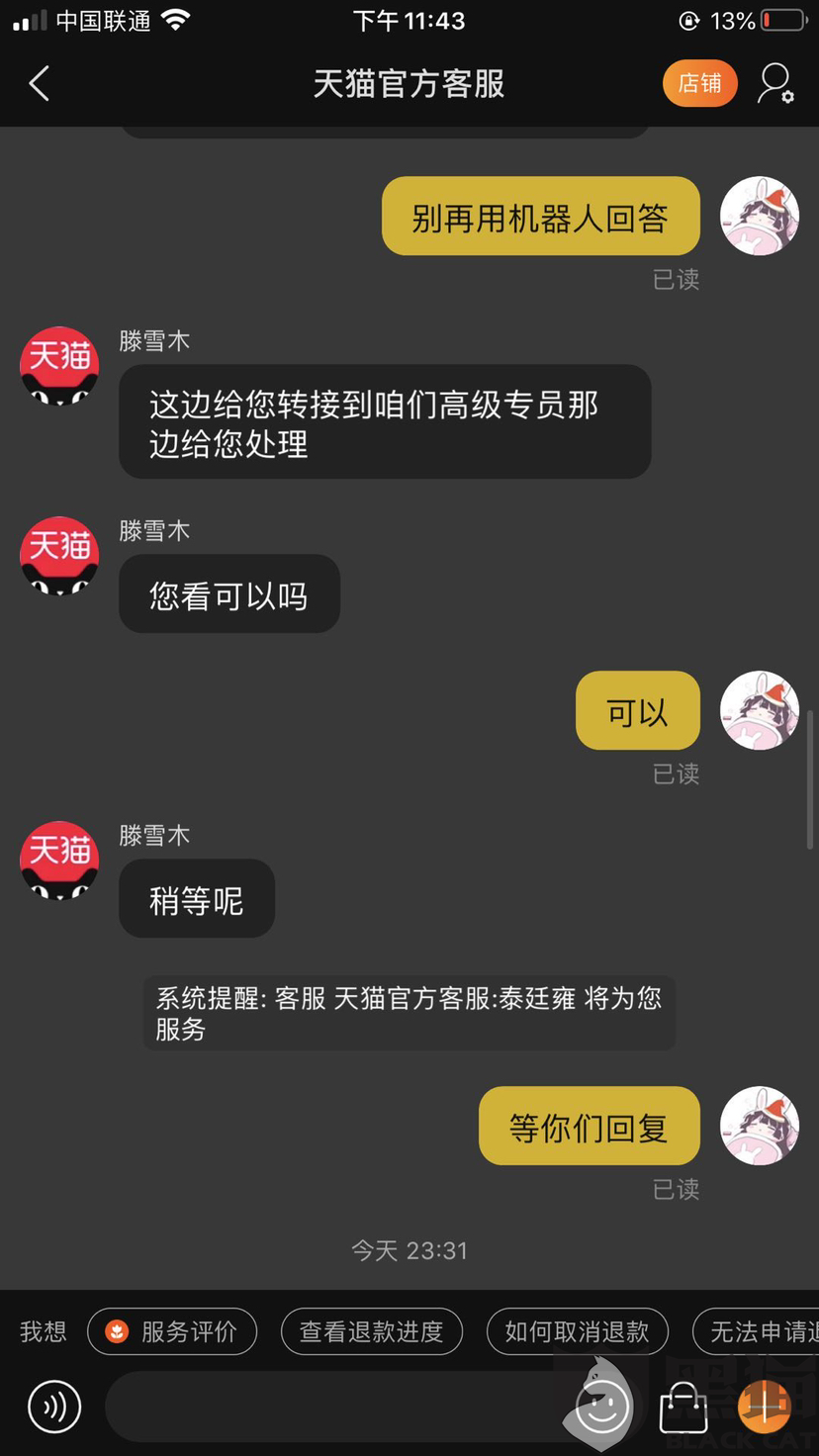Open the contact settings profile icon
819x1456 pixels.
pyautogui.click(x=775, y=84)
